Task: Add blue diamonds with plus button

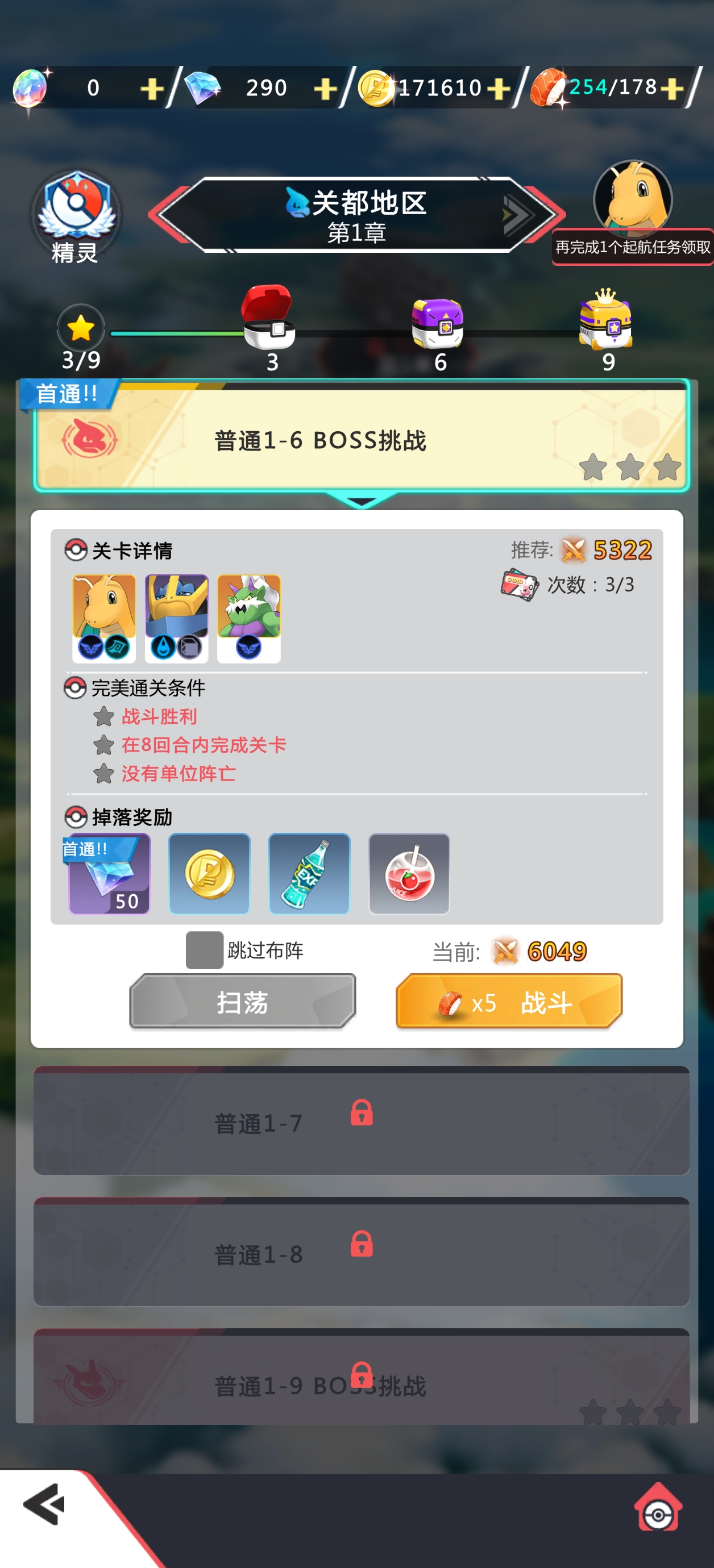Action: click(325, 89)
